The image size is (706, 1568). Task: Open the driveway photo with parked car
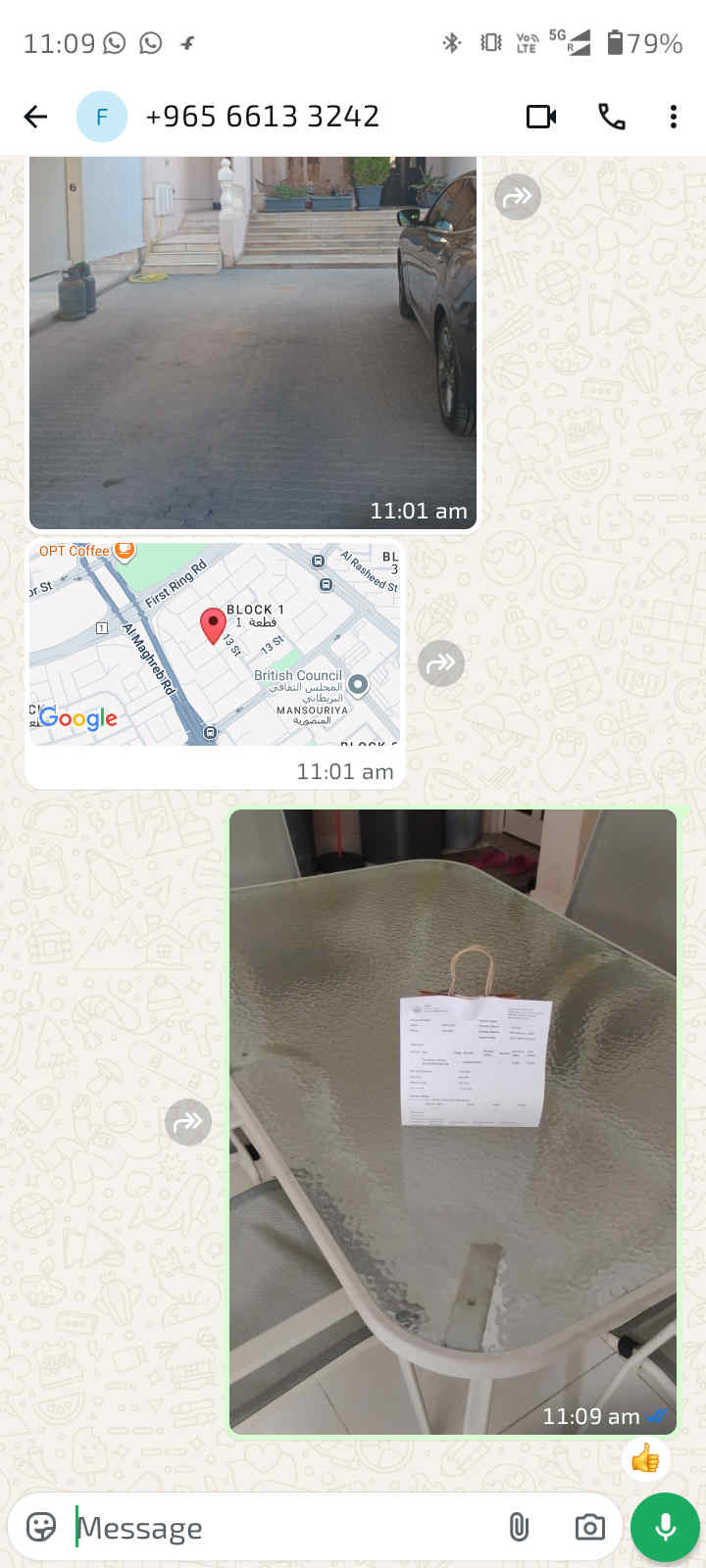tap(253, 343)
